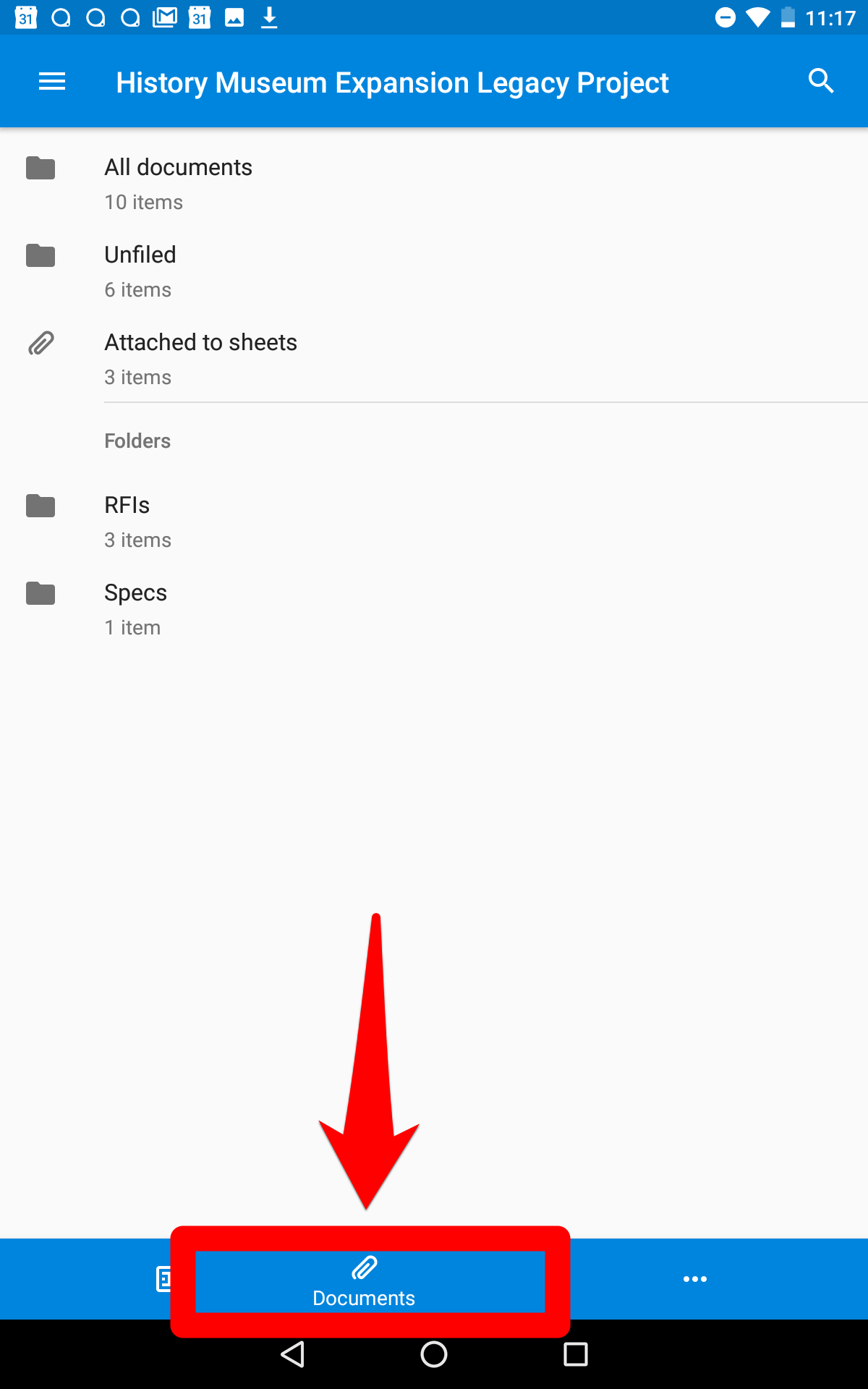The width and height of the screenshot is (868, 1389).
Task: Open the All documents folder
Action: [434, 184]
